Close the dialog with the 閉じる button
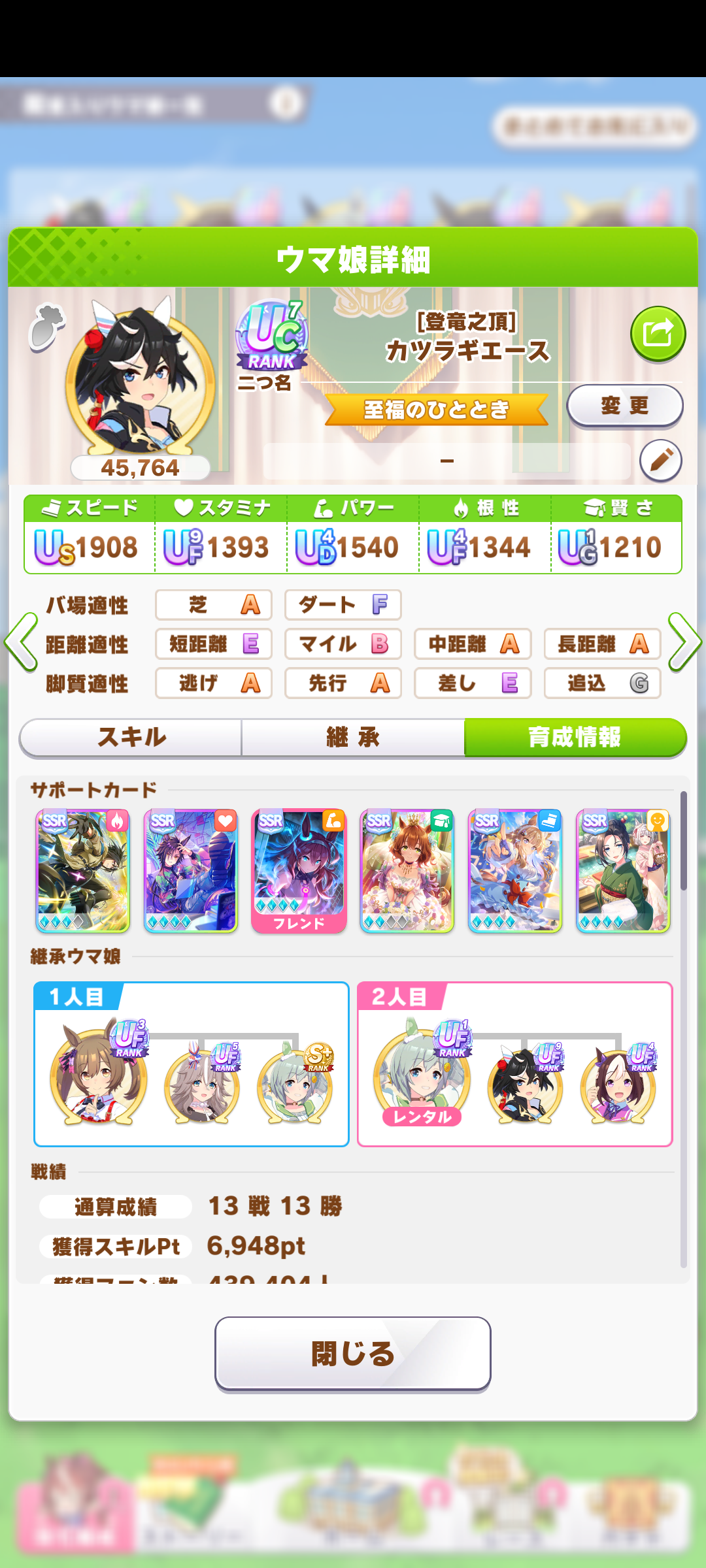The width and height of the screenshot is (706, 1568). click(353, 1354)
